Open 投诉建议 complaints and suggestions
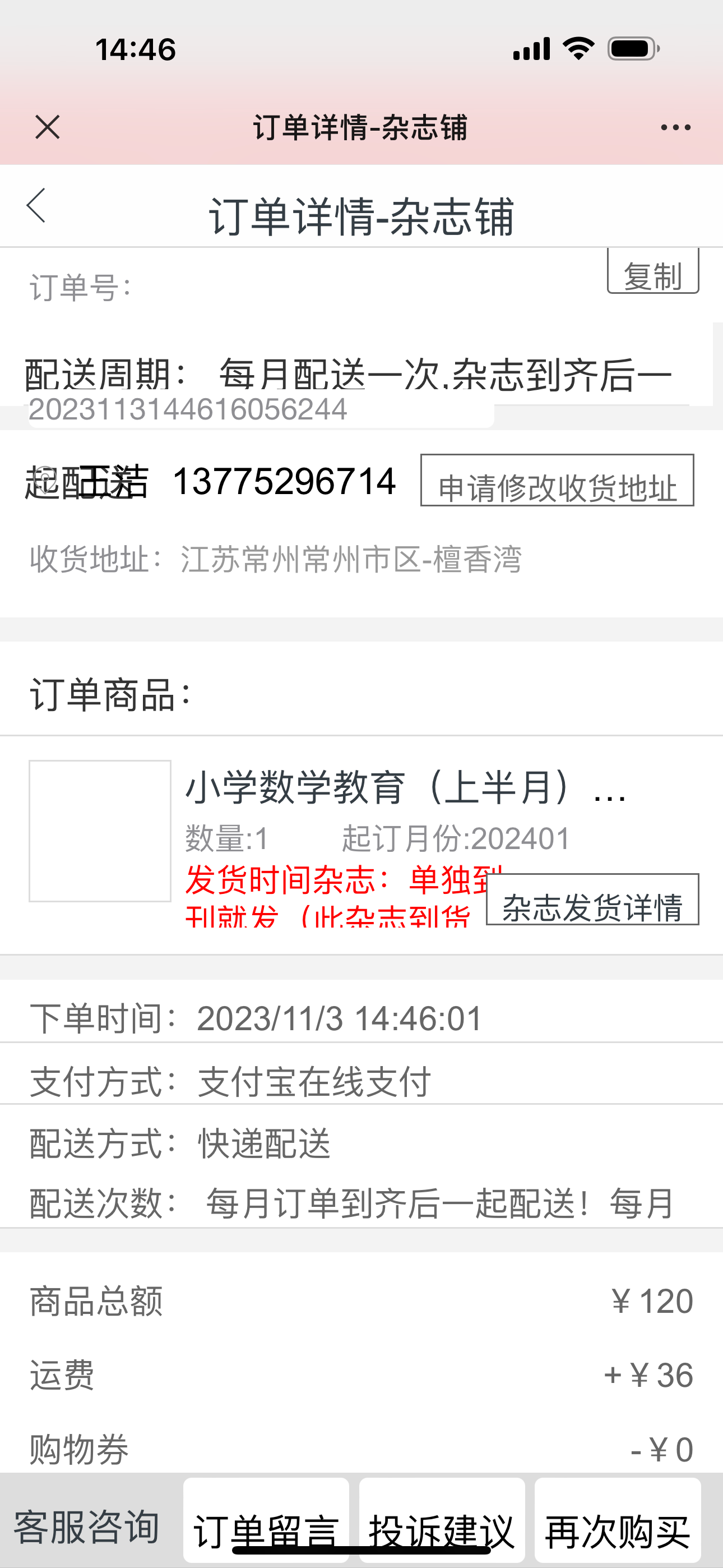 (x=442, y=1520)
